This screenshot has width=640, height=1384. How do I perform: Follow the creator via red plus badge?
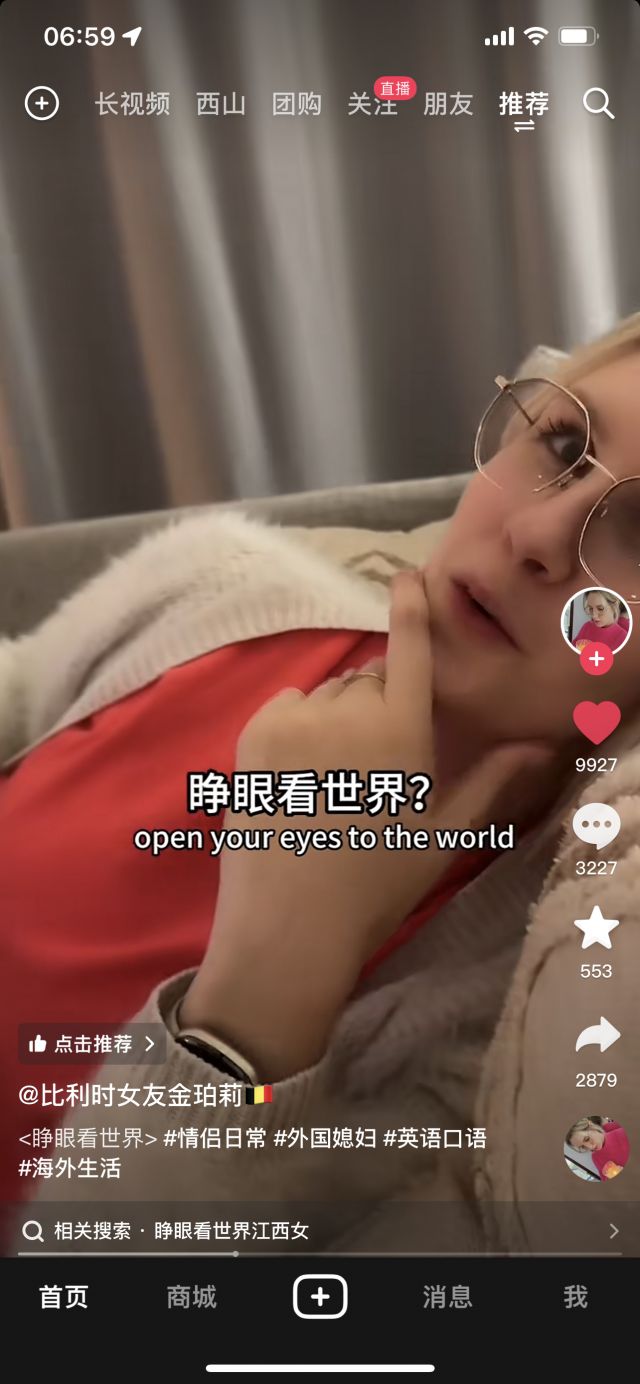(x=596, y=659)
